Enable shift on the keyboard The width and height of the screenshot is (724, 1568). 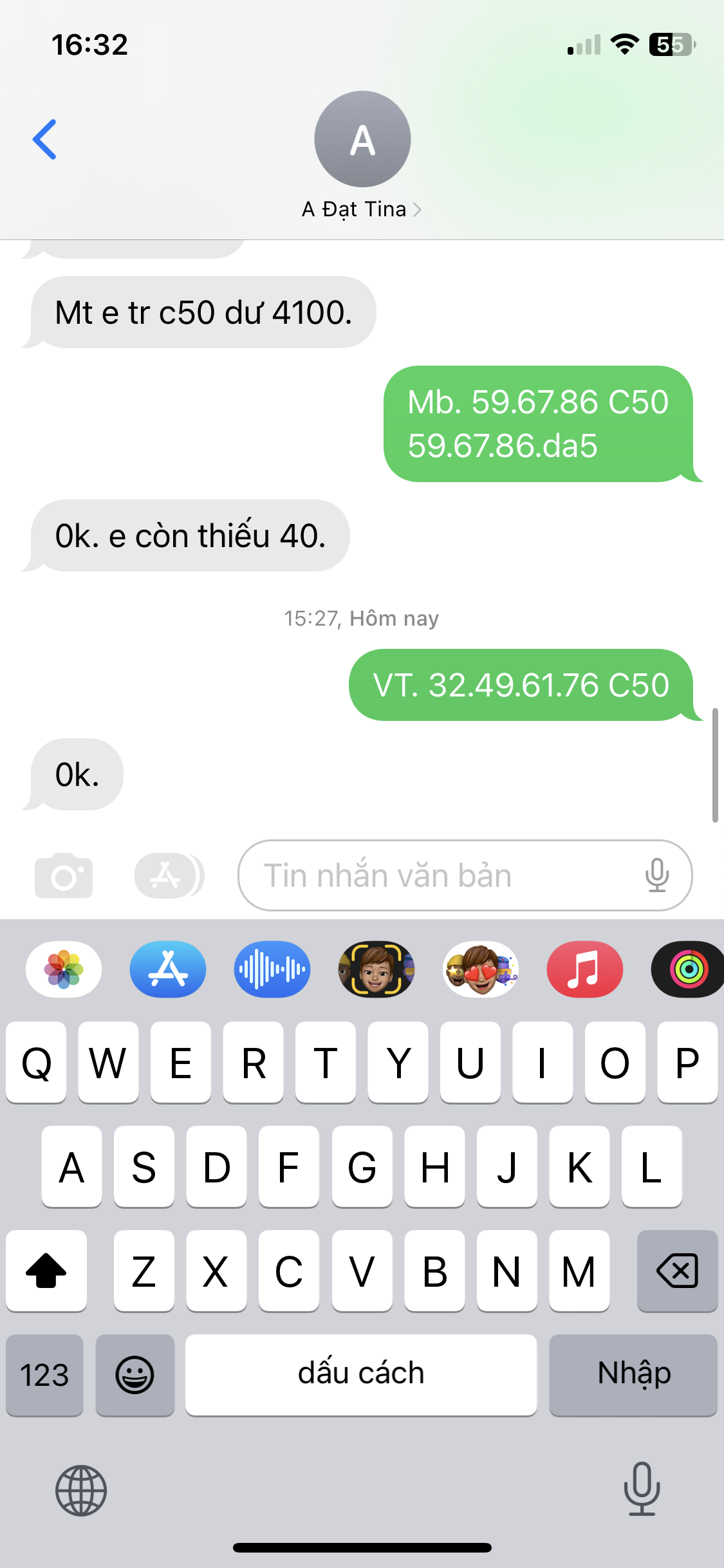click(46, 1271)
